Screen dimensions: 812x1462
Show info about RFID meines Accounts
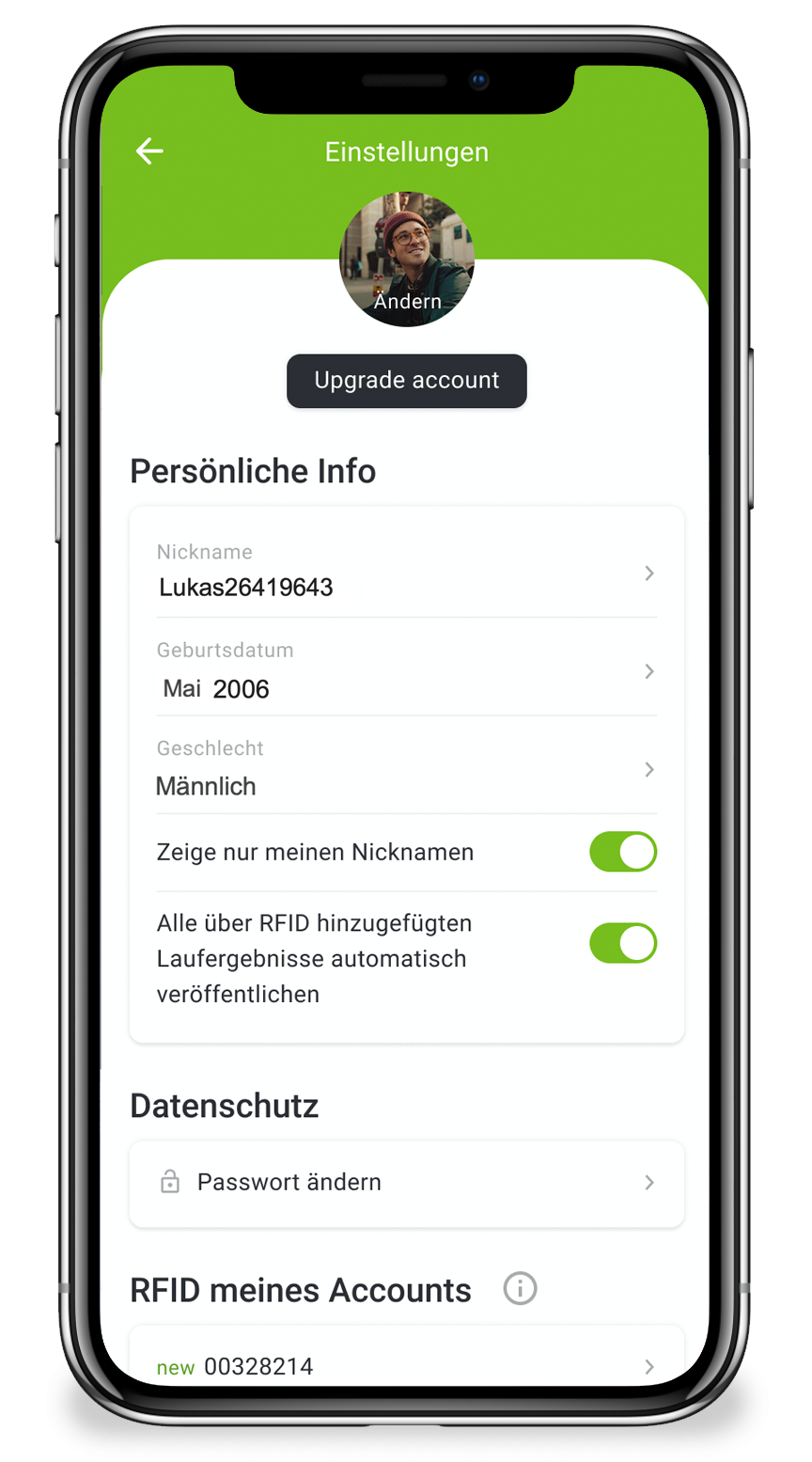(x=520, y=1288)
